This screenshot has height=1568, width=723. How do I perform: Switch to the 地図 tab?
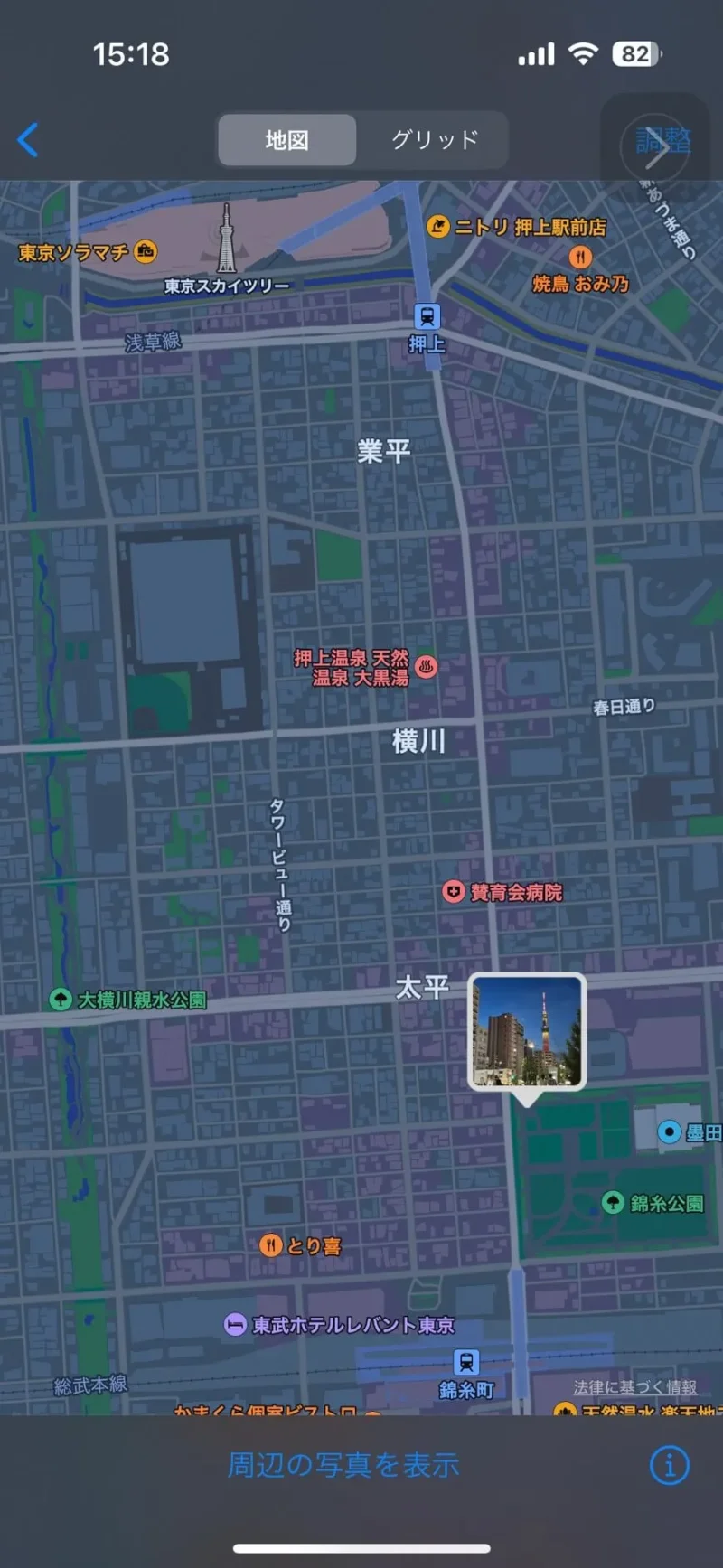click(286, 140)
